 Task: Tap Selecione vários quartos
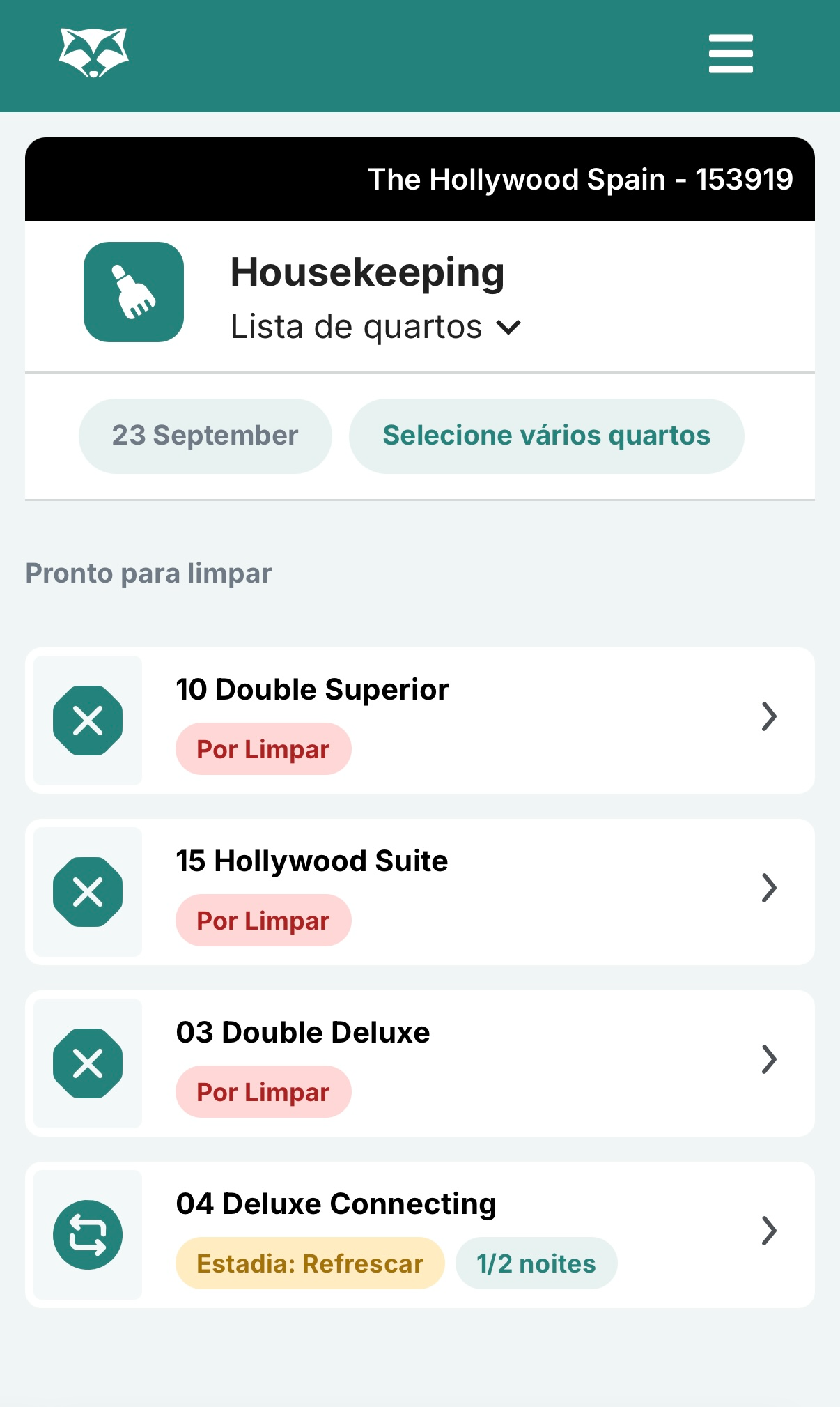pyautogui.click(x=546, y=436)
